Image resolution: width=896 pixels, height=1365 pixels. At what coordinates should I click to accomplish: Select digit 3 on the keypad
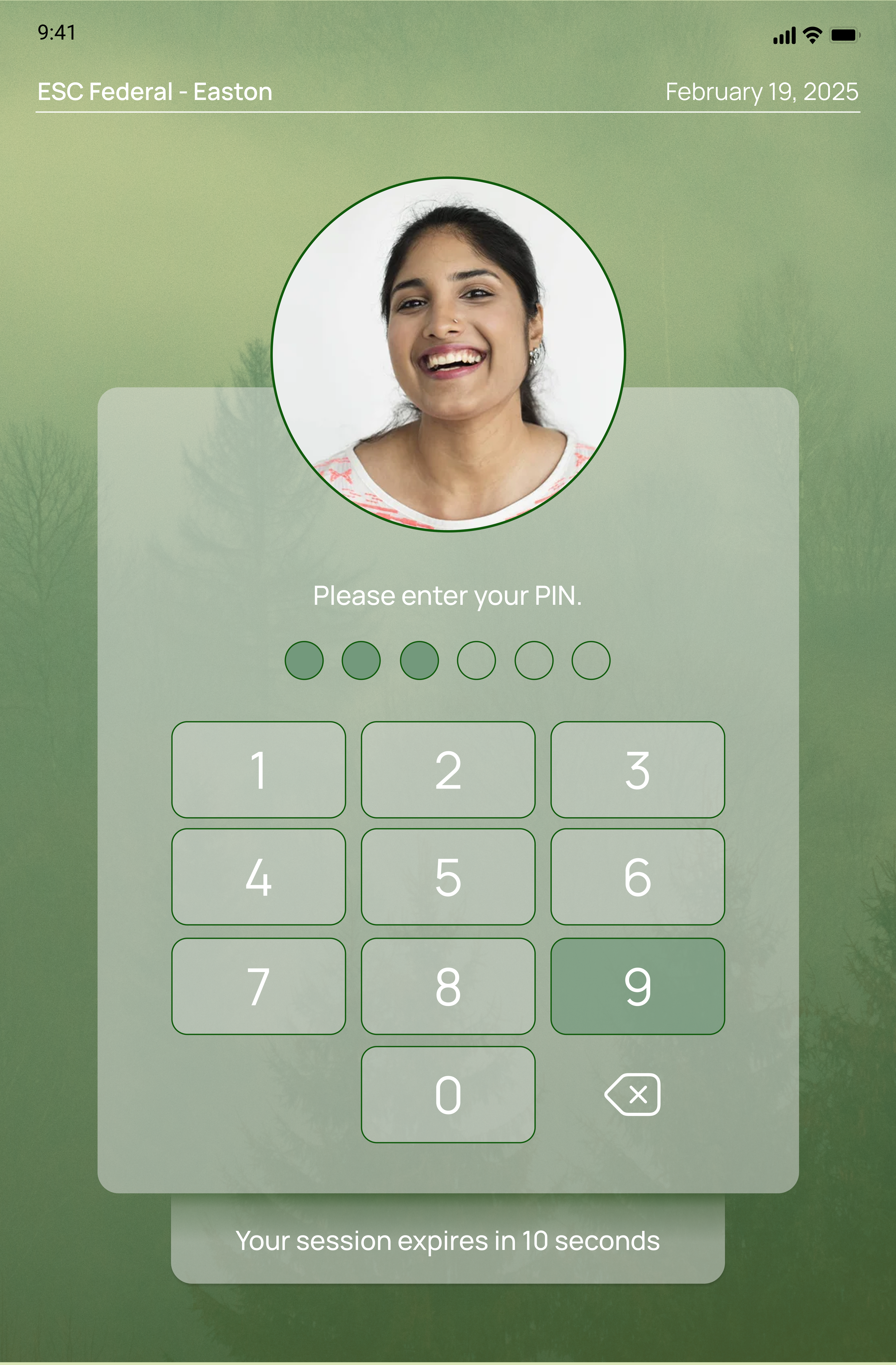pos(637,770)
